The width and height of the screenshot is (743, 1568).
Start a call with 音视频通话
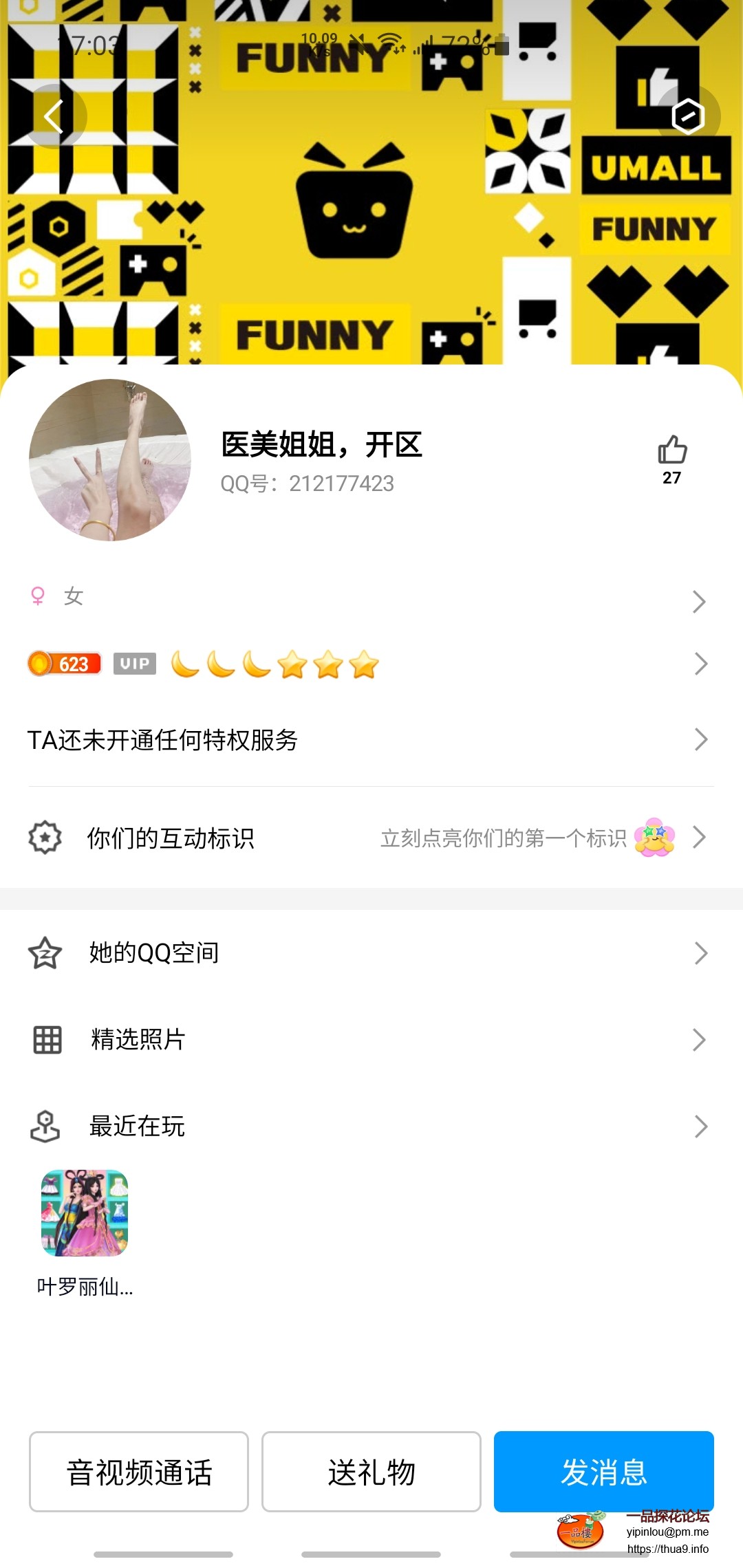(x=138, y=1472)
